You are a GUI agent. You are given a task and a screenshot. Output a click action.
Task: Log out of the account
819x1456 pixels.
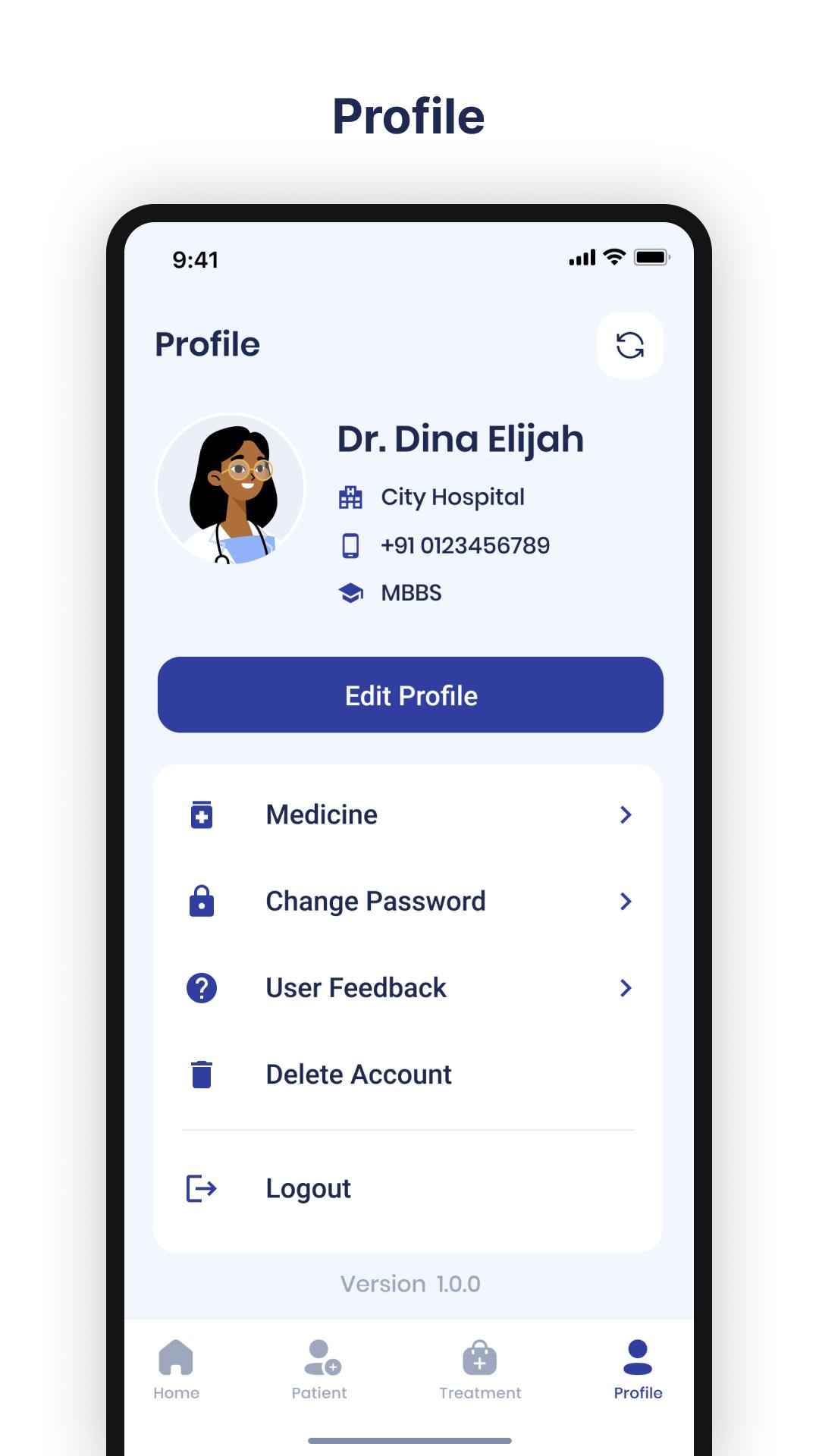408,1188
